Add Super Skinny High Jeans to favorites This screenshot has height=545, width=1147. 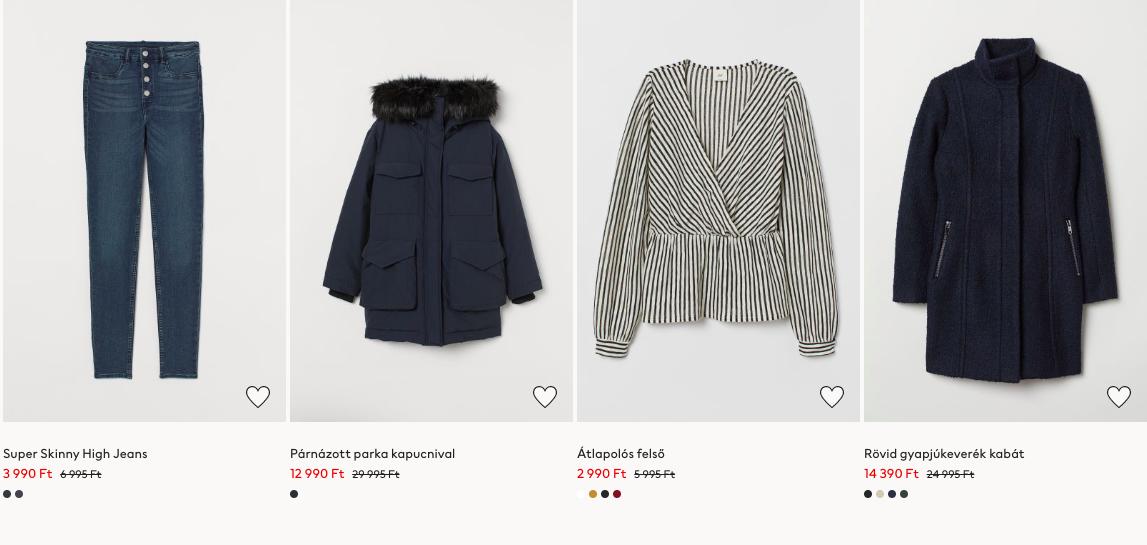[x=258, y=397]
